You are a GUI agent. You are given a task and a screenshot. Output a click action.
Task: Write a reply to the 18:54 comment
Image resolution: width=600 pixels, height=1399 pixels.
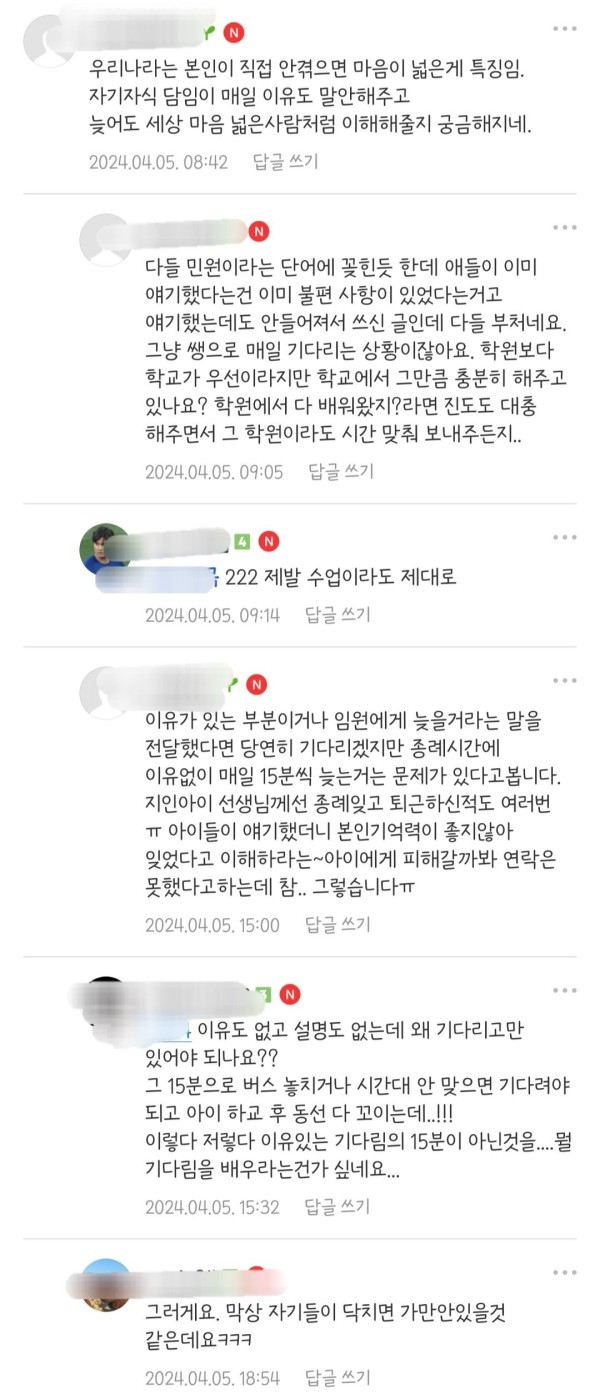click(x=340, y=1377)
